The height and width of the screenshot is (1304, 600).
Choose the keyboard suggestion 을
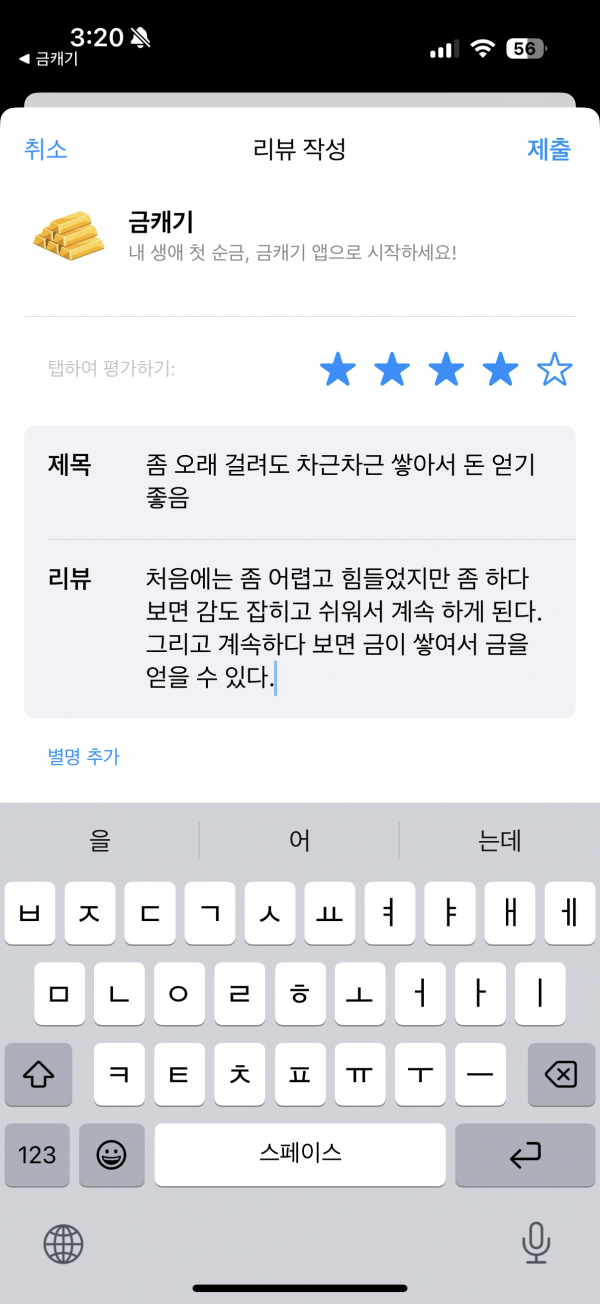tap(100, 841)
